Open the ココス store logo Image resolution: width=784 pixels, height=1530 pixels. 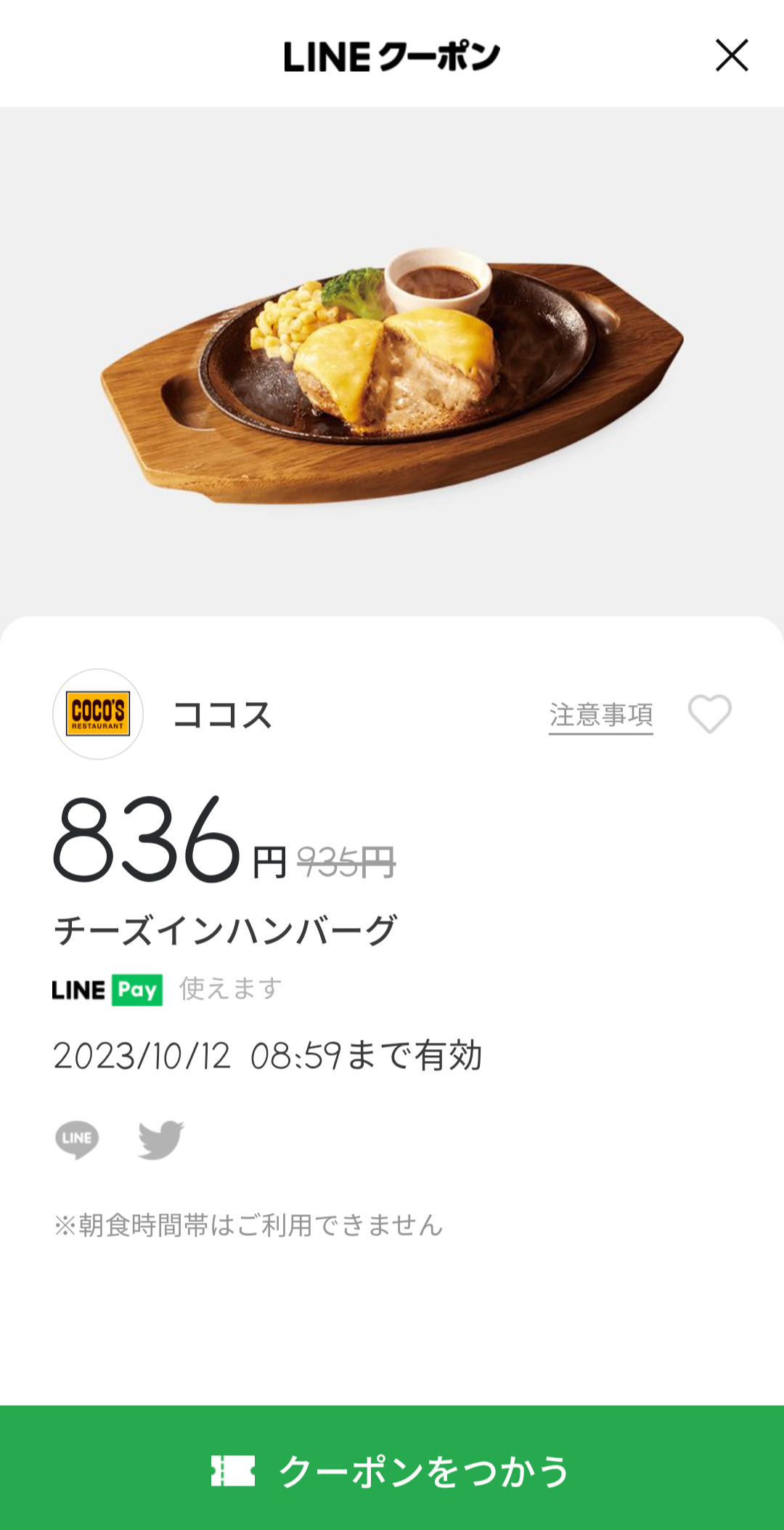98,714
